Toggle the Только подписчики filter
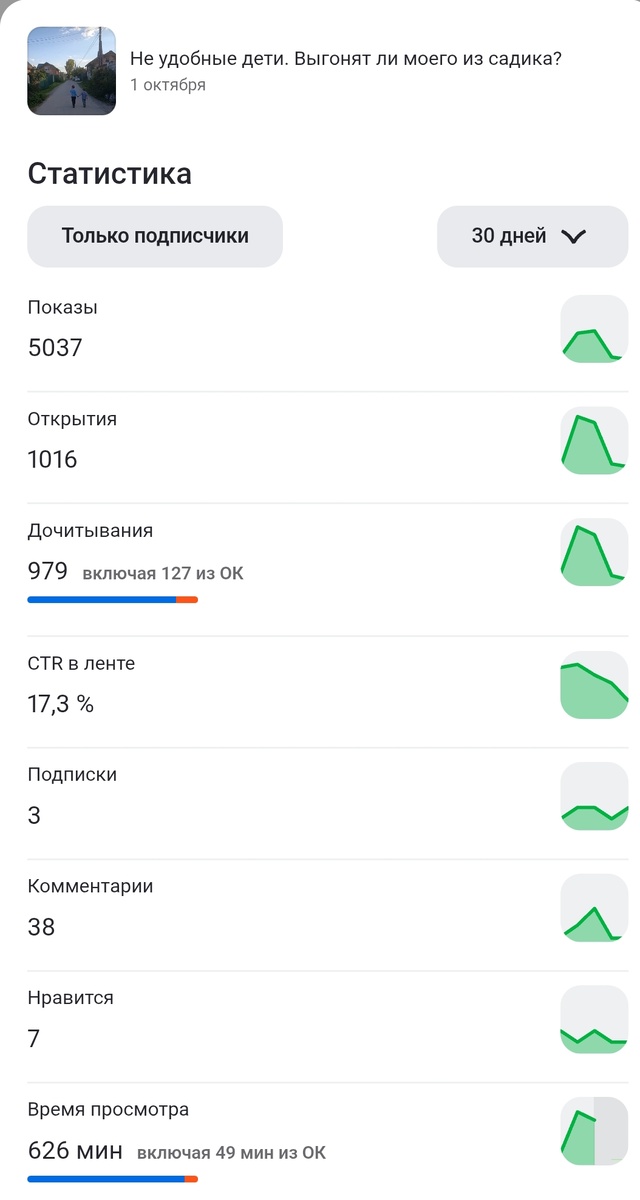 pos(155,237)
